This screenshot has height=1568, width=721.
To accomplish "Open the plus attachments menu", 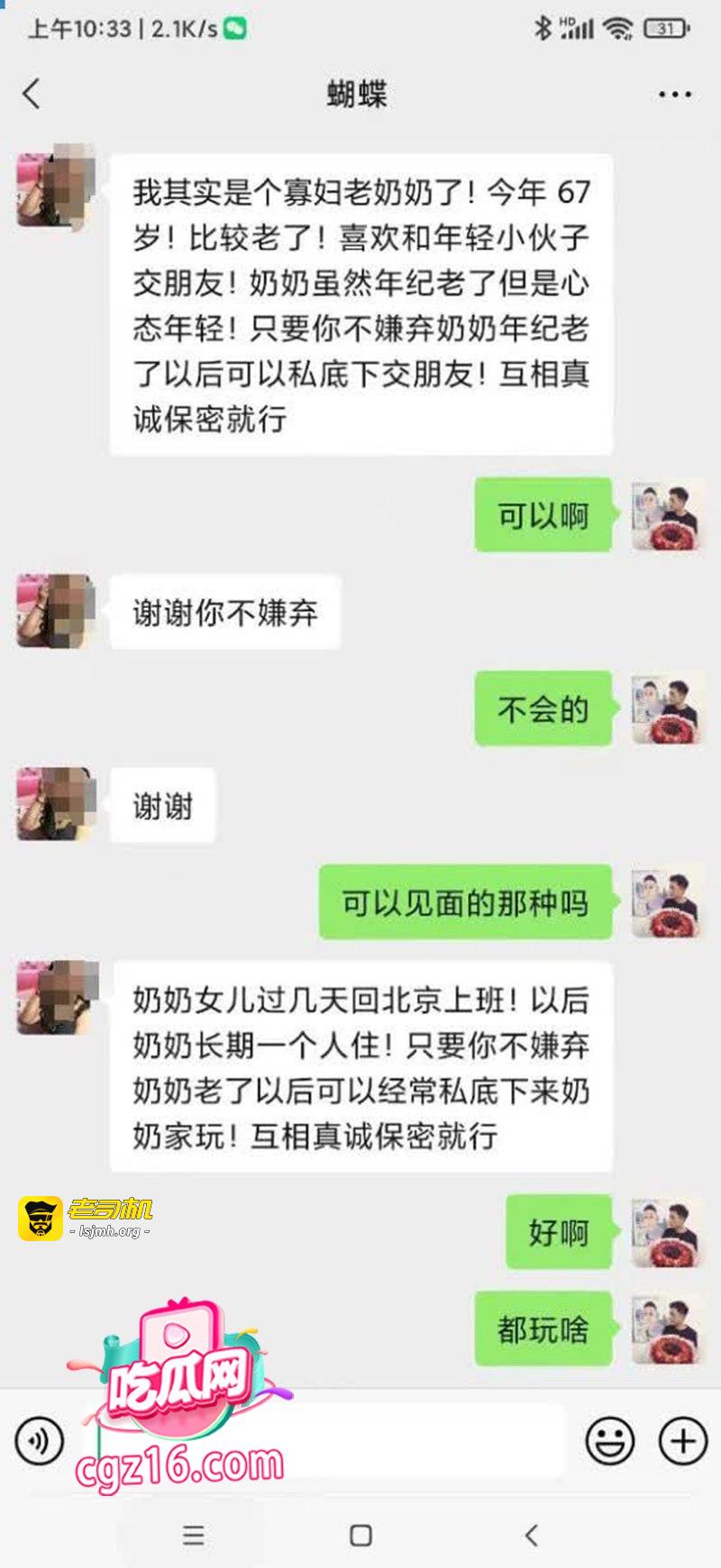I will coord(683,1441).
